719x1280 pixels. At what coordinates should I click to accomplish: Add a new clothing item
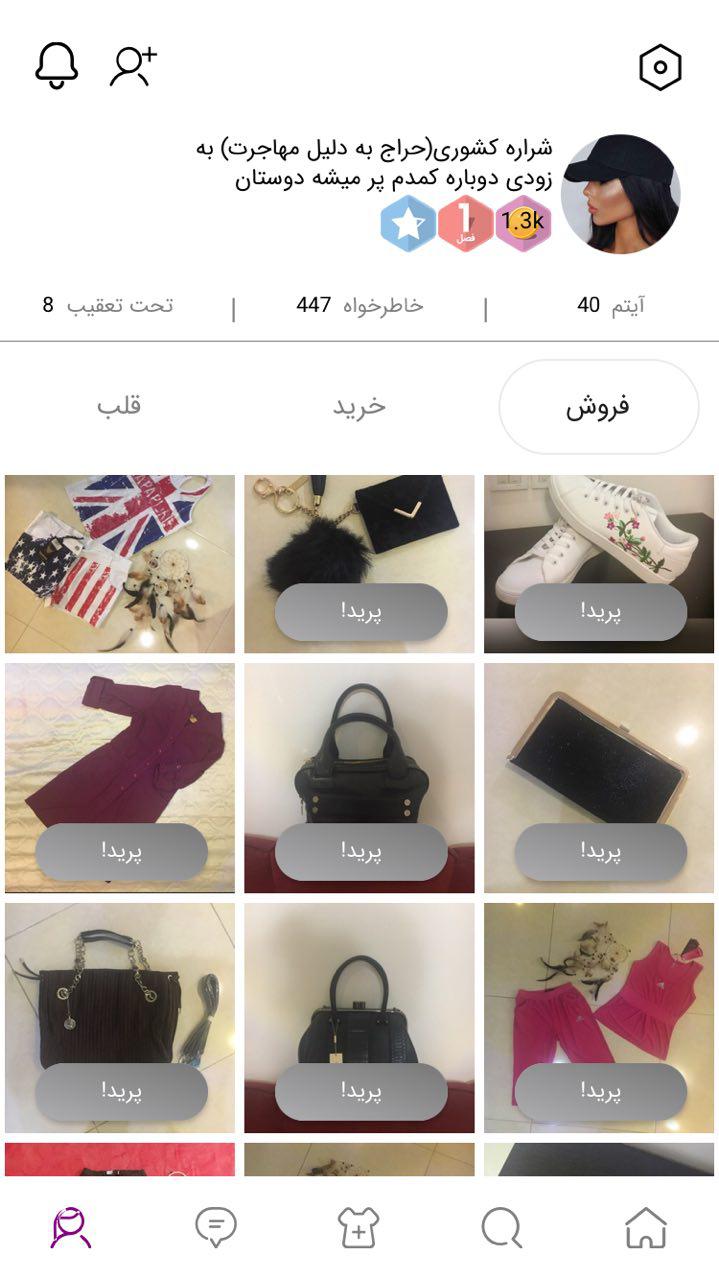click(358, 1226)
